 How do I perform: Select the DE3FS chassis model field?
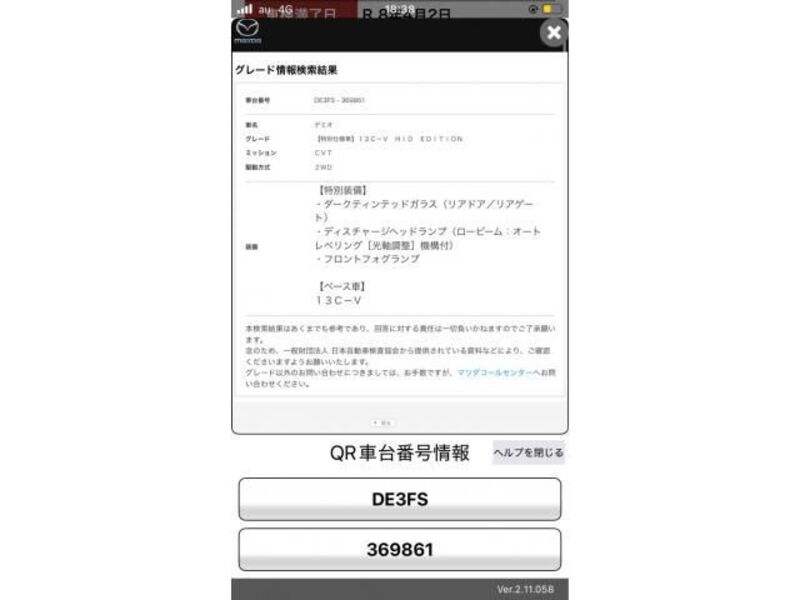point(399,499)
